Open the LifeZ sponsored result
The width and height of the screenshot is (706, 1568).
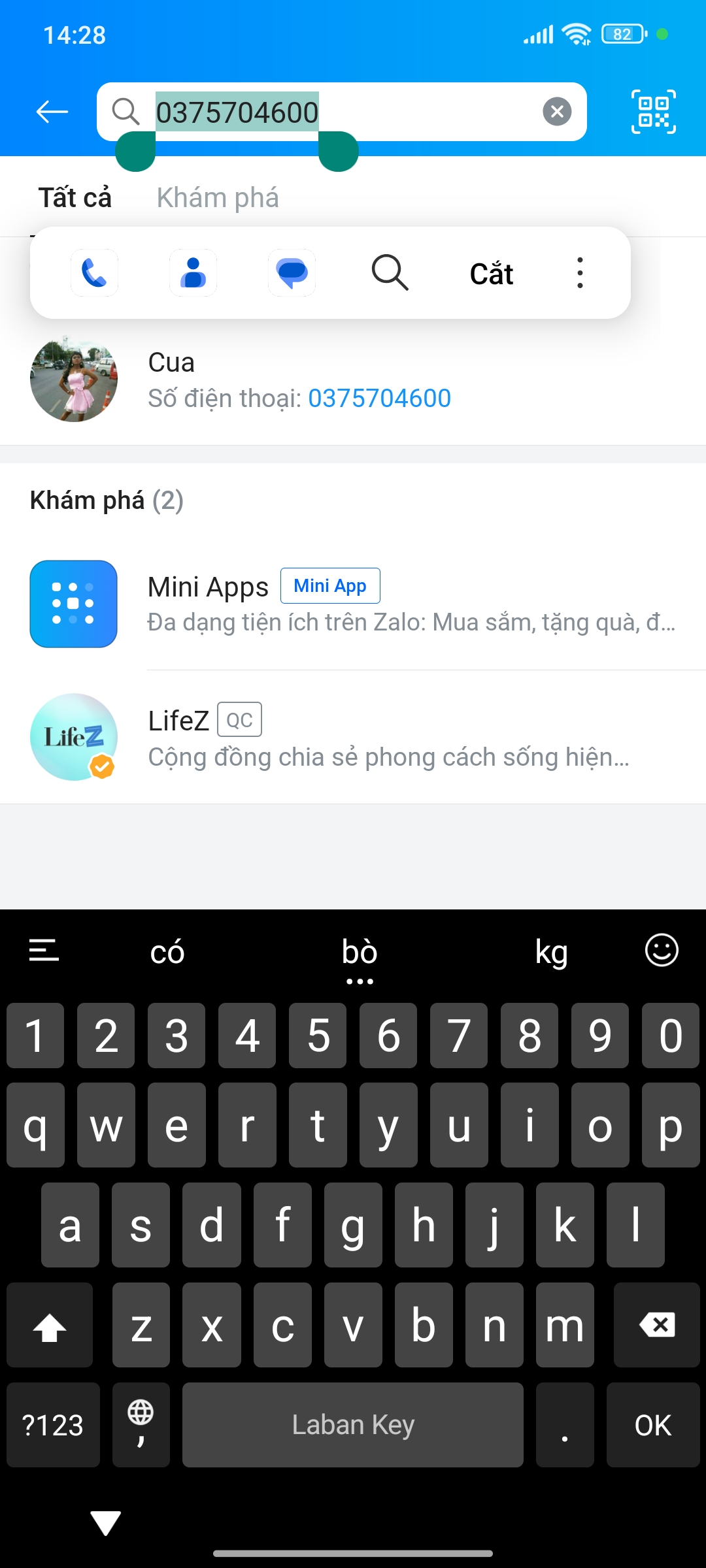(x=353, y=738)
